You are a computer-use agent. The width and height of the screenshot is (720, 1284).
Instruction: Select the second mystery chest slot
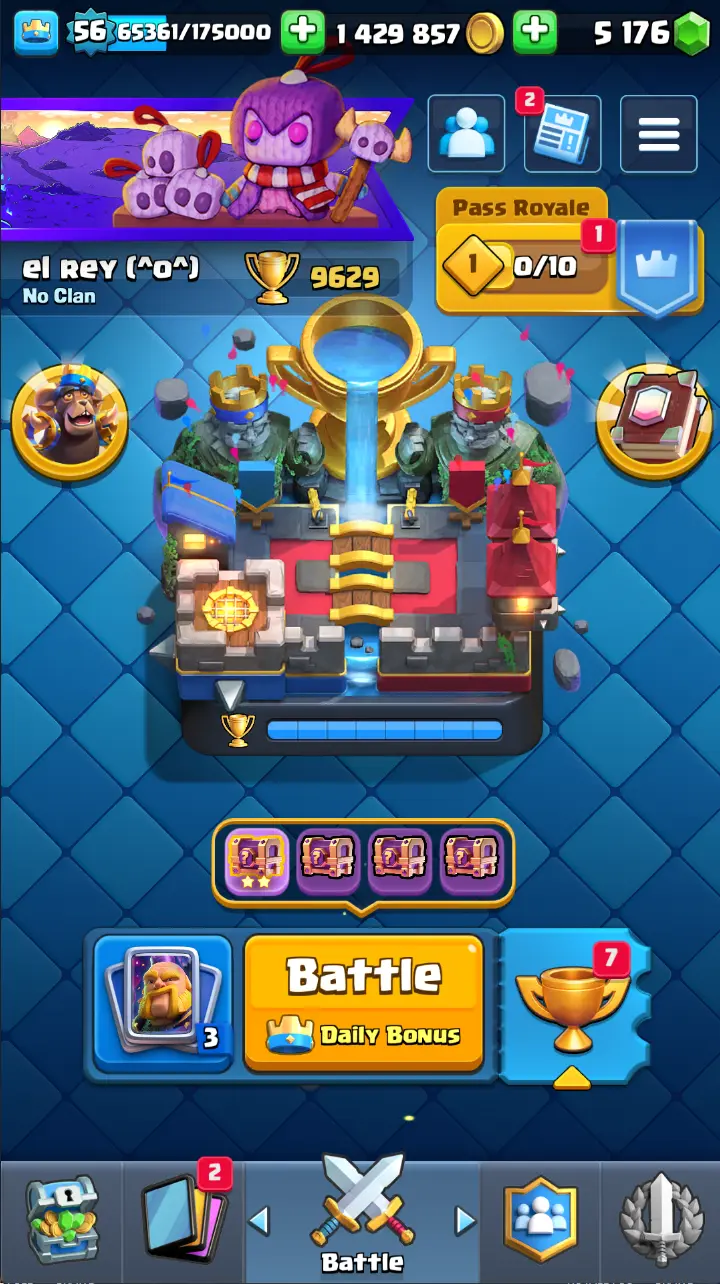point(328,860)
